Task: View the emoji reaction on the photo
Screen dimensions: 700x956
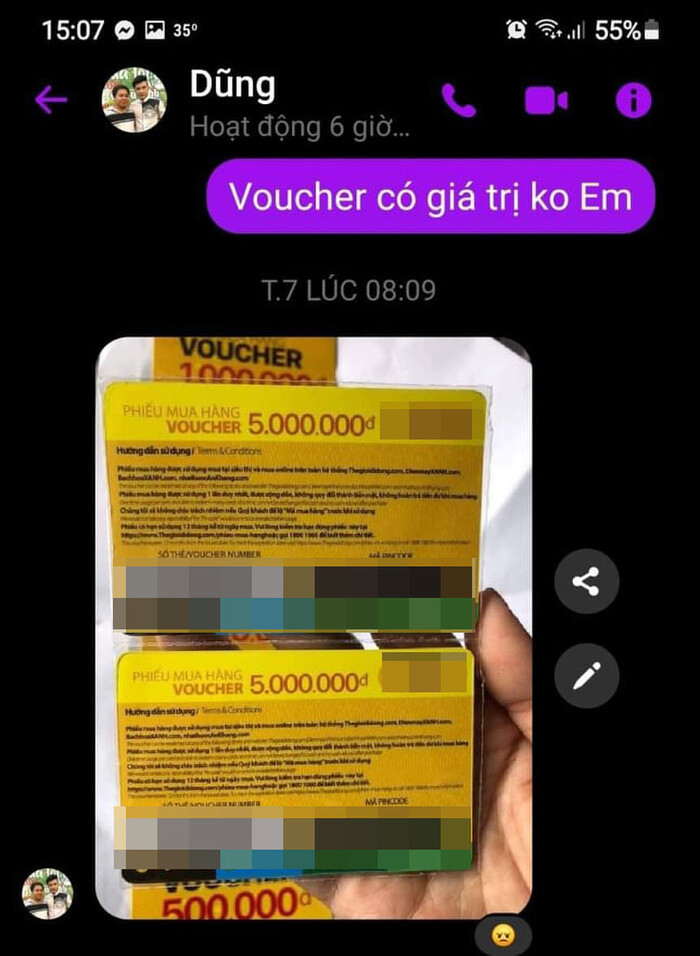Action: [x=500, y=936]
